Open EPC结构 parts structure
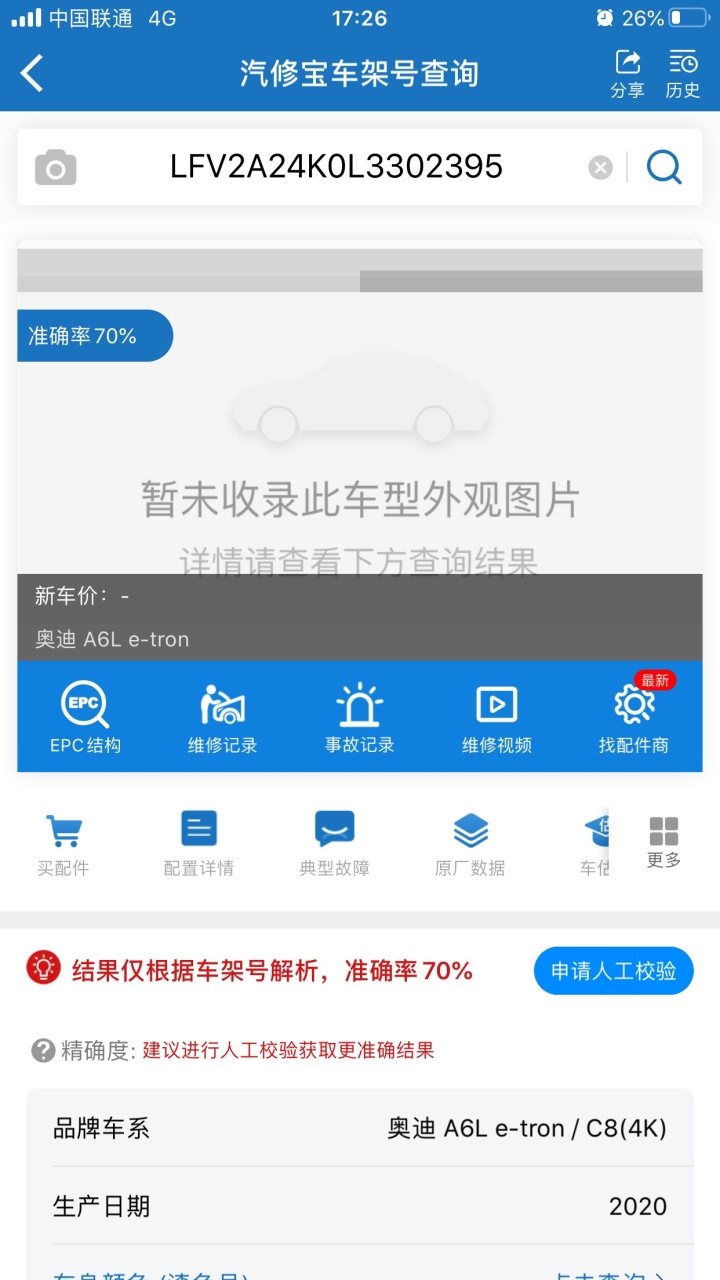Viewport: 720px width, 1280px height. click(85, 718)
